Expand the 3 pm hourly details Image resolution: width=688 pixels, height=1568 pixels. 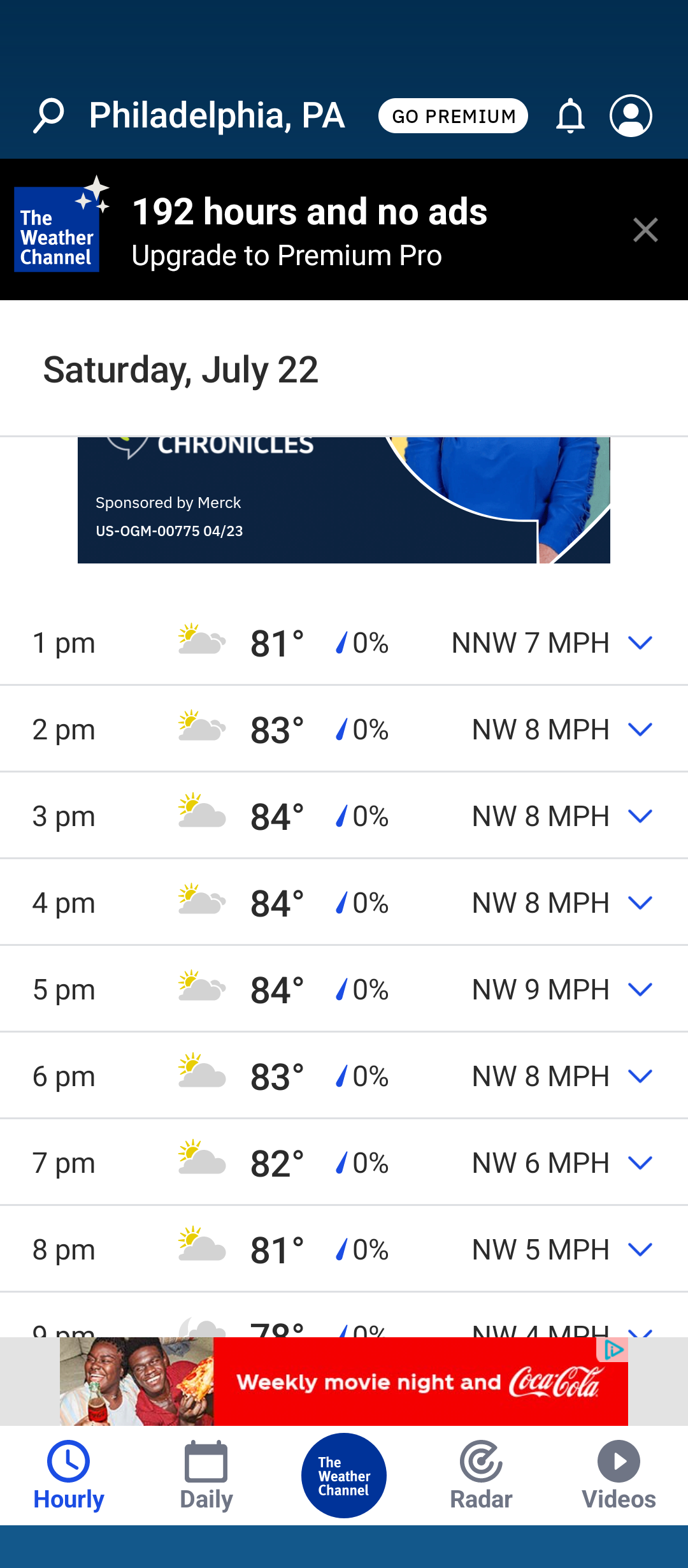640,816
